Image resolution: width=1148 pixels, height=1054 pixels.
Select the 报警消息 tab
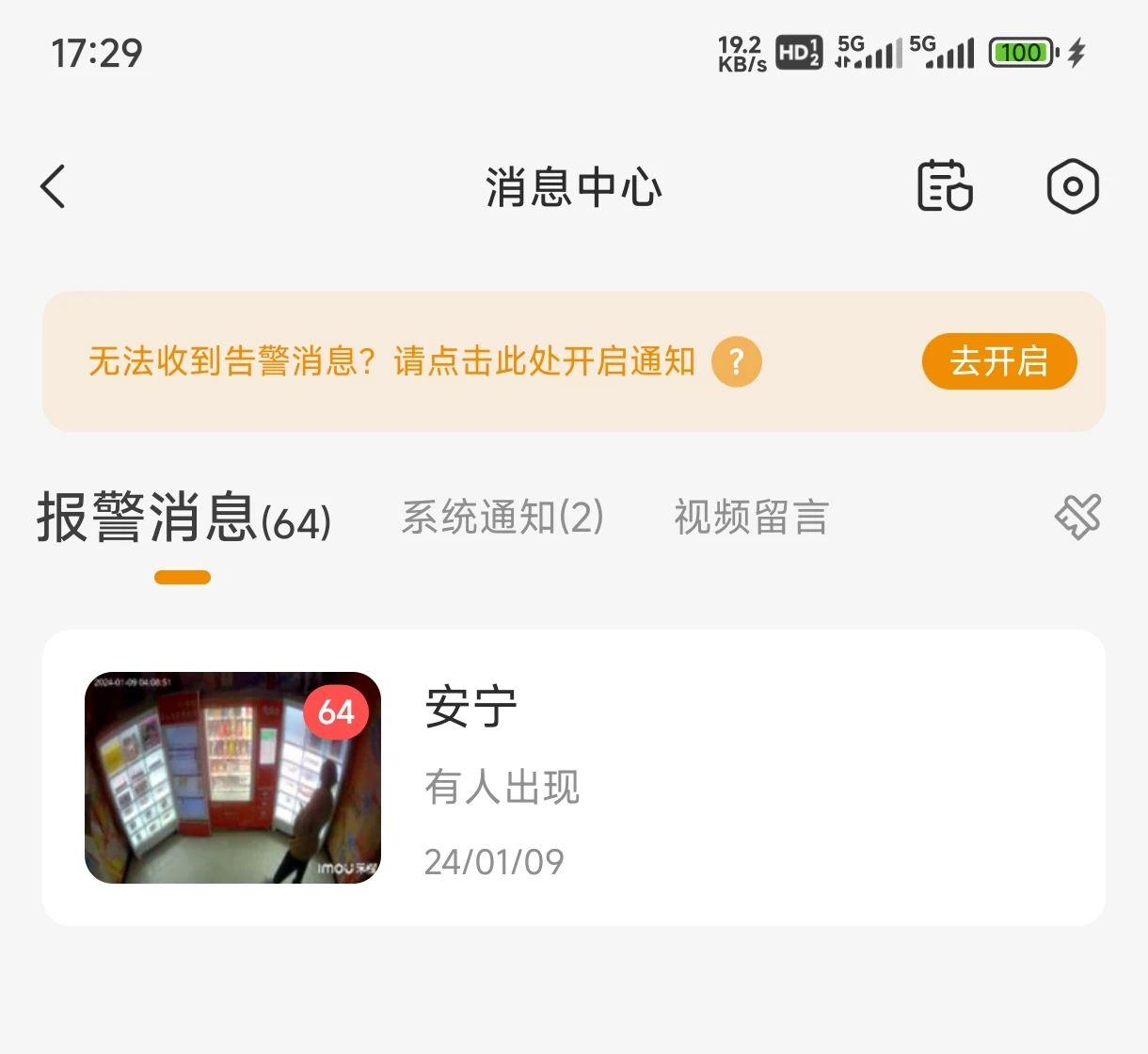point(183,519)
